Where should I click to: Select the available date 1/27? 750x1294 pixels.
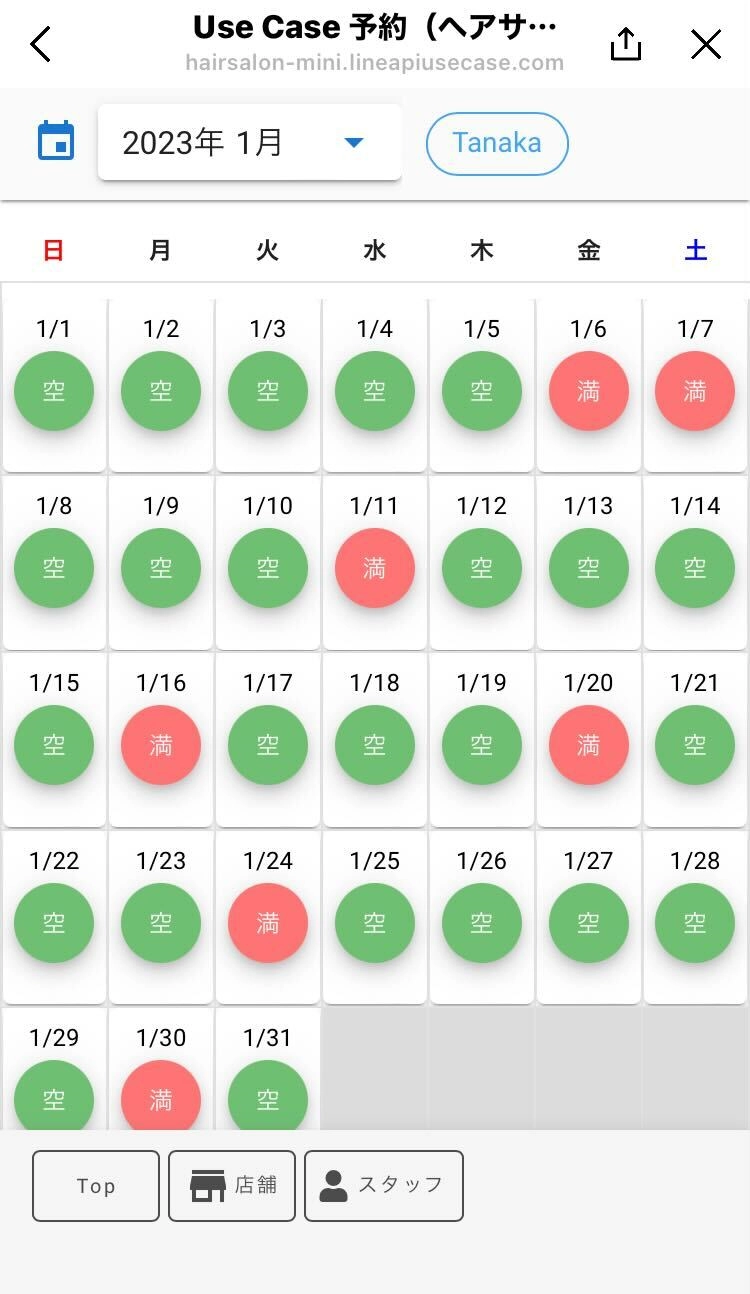coord(589,922)
